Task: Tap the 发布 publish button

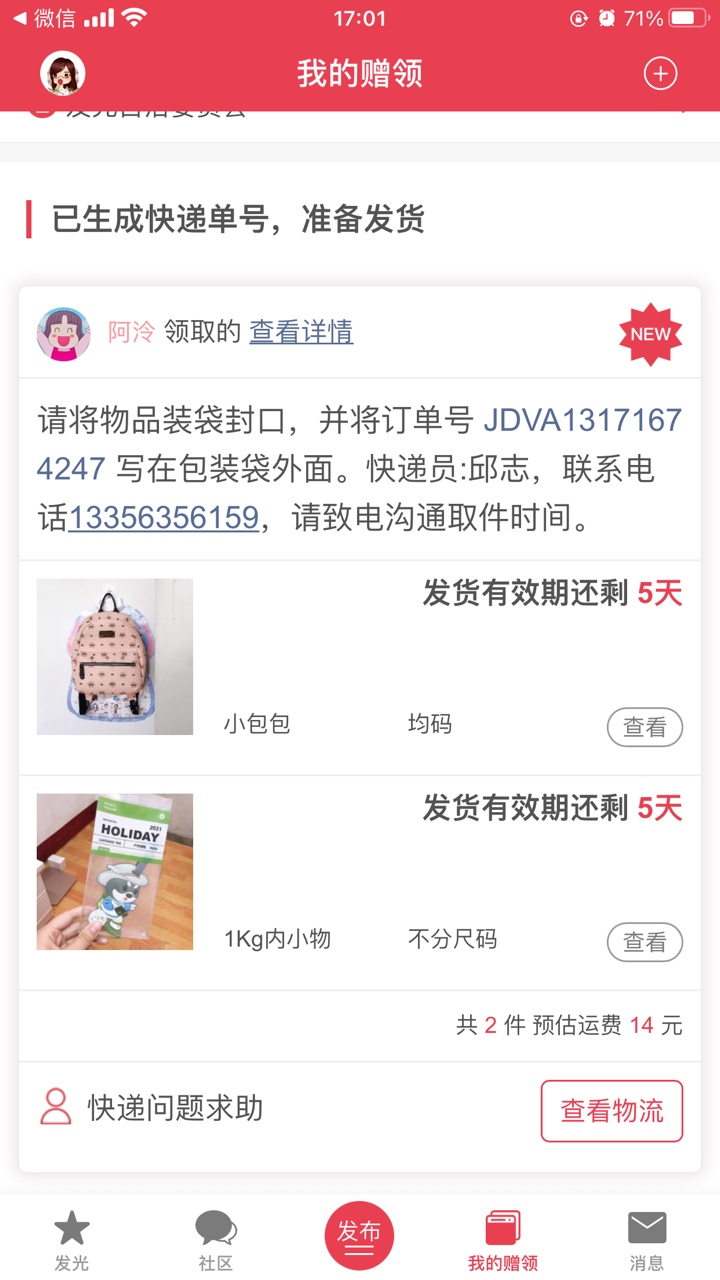Action: [x=359, y=1236]
